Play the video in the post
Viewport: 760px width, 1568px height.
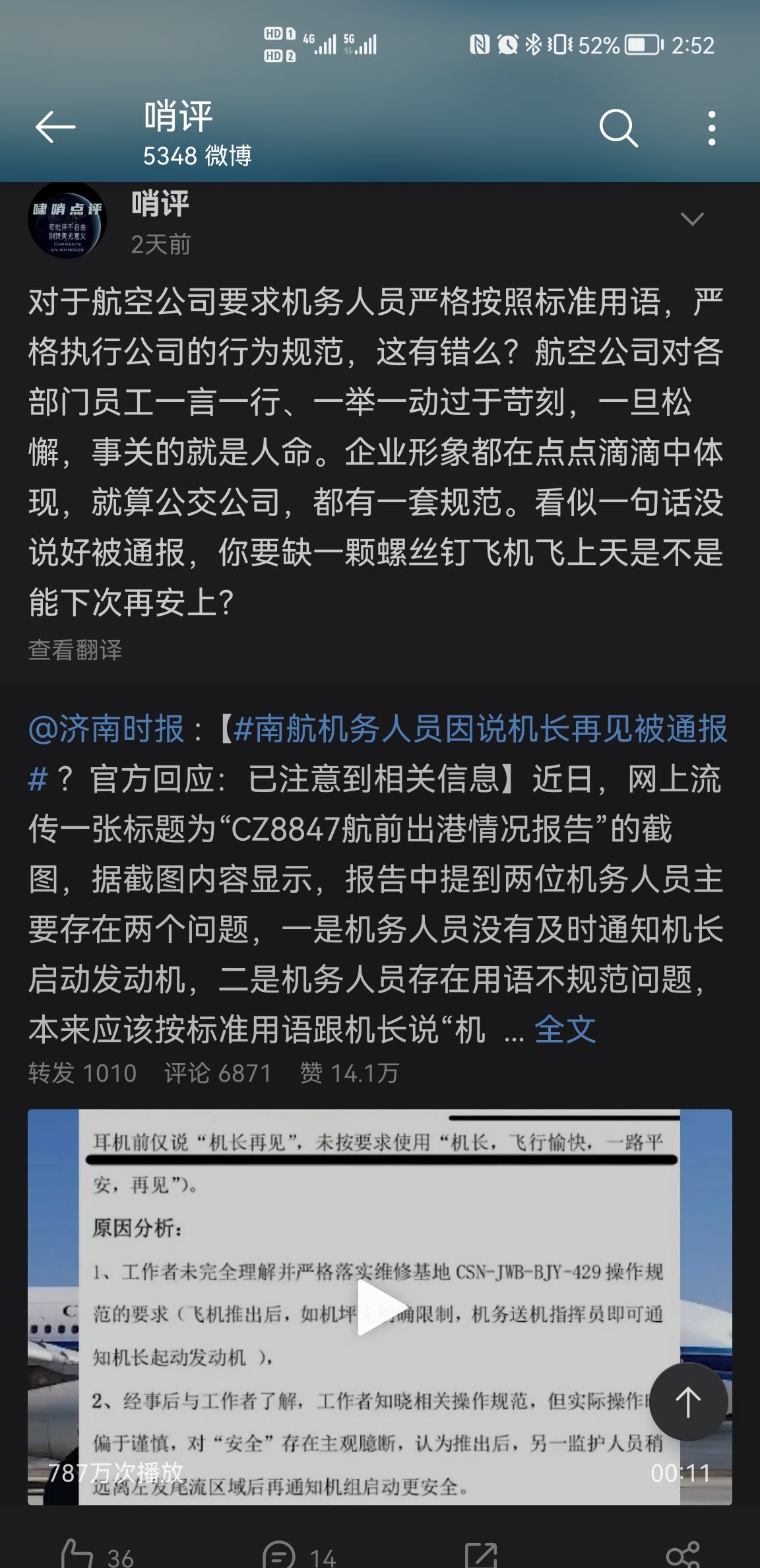click(x=379, y=1307)
